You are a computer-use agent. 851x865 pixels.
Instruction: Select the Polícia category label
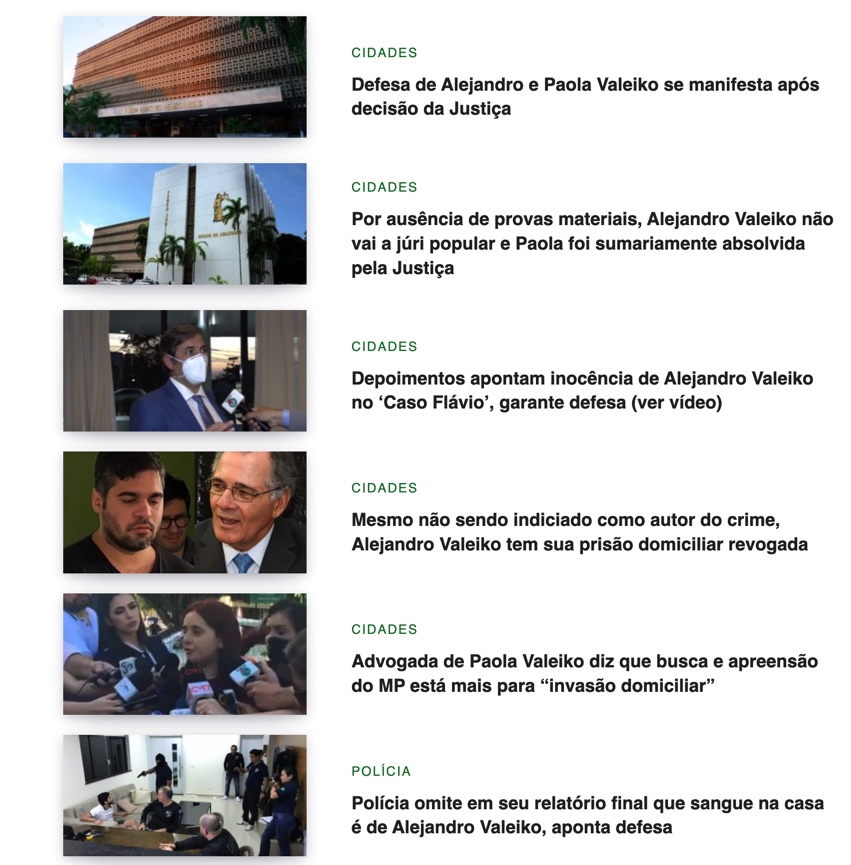[x=381, y=771]
